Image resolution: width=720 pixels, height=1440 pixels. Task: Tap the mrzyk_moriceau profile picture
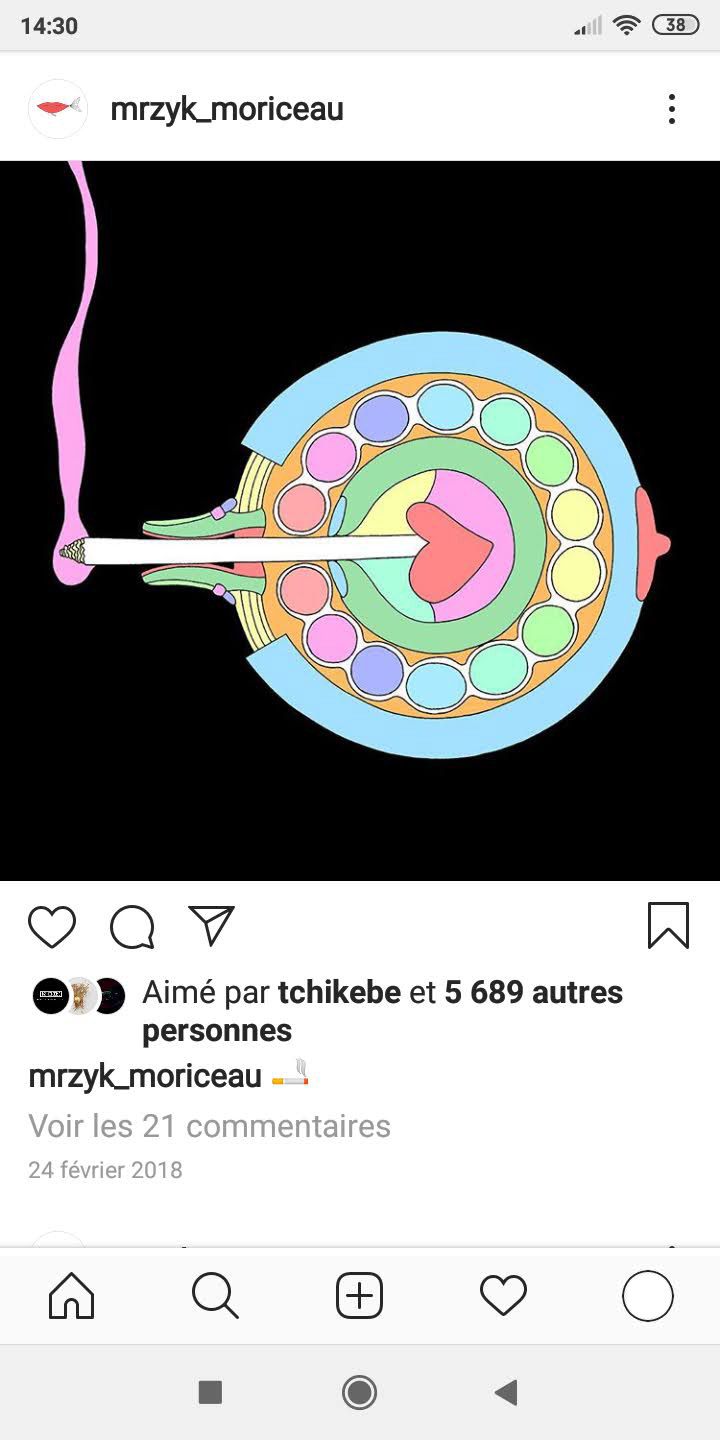pos(58,109)
